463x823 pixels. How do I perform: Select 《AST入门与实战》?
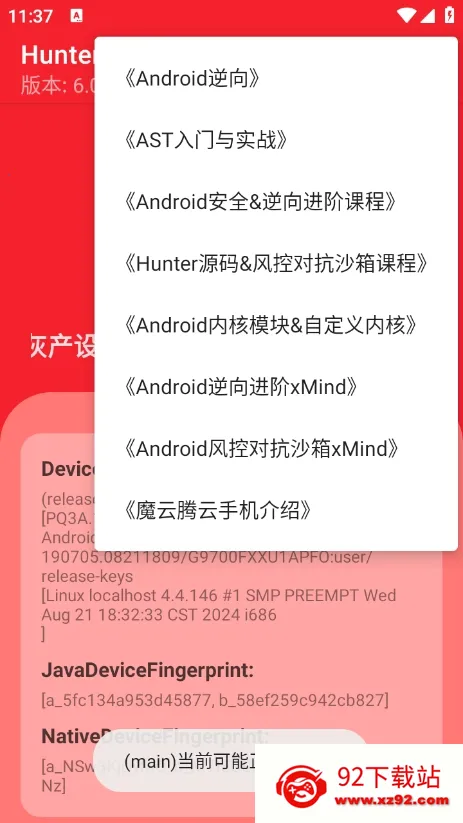point(276,140)
